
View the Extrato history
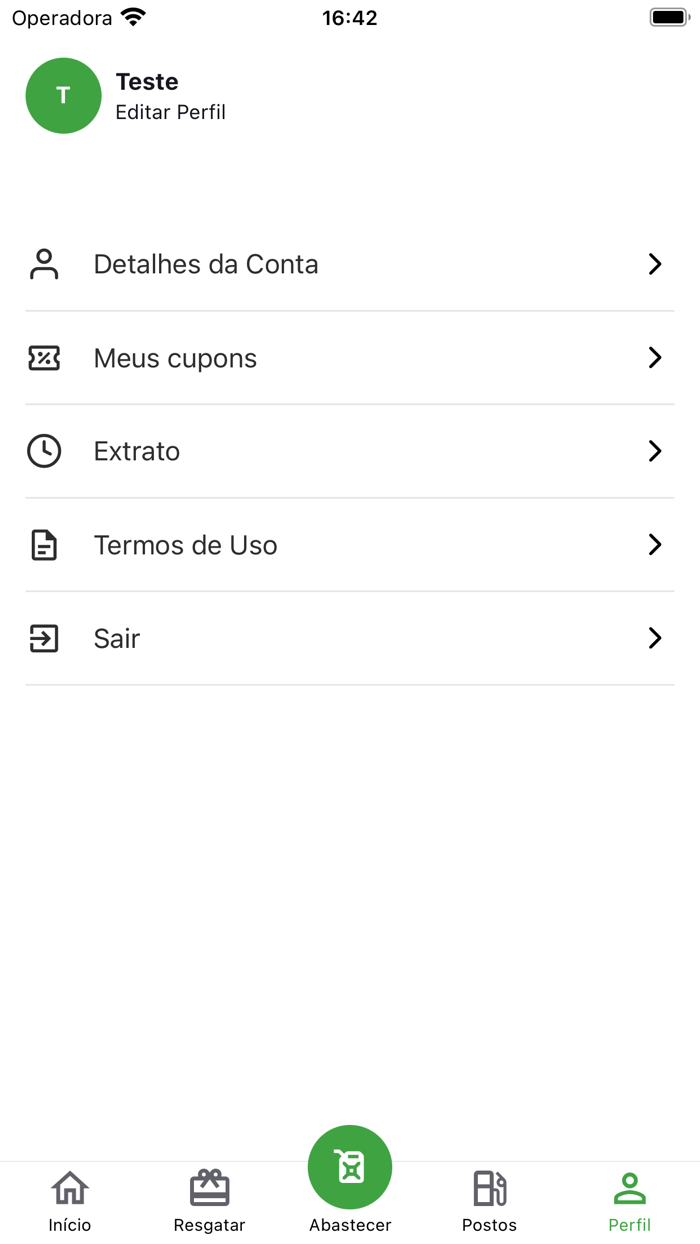coord(350,451)
